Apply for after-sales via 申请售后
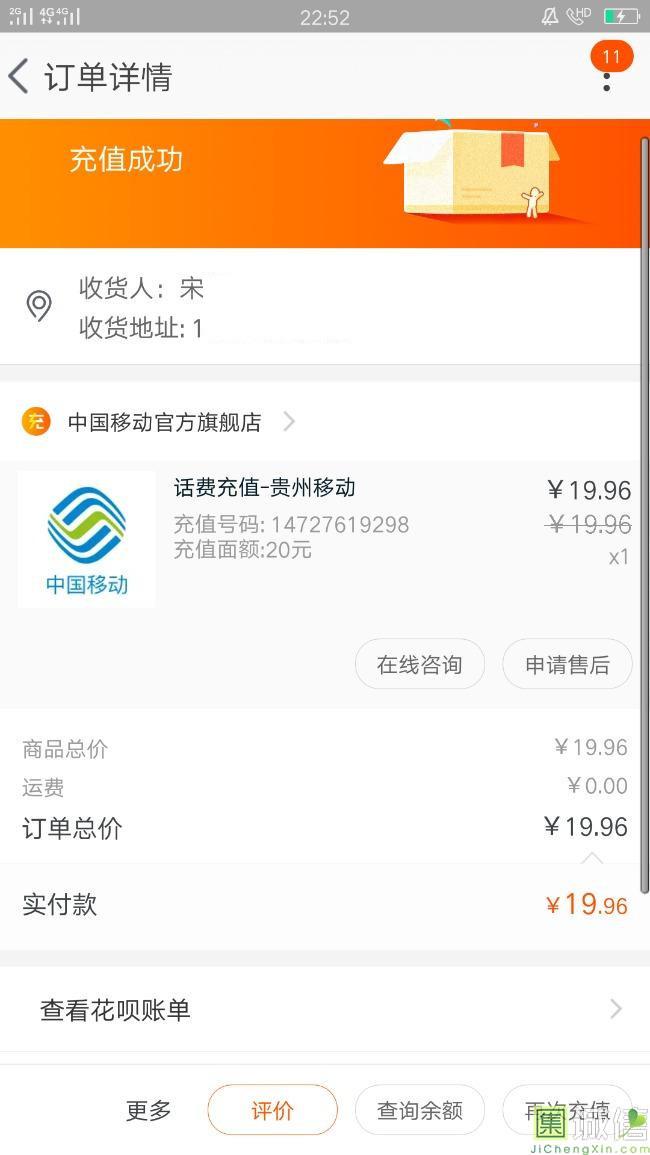The height and width of the screenshot is (1155, 650). tap(567, 664)
